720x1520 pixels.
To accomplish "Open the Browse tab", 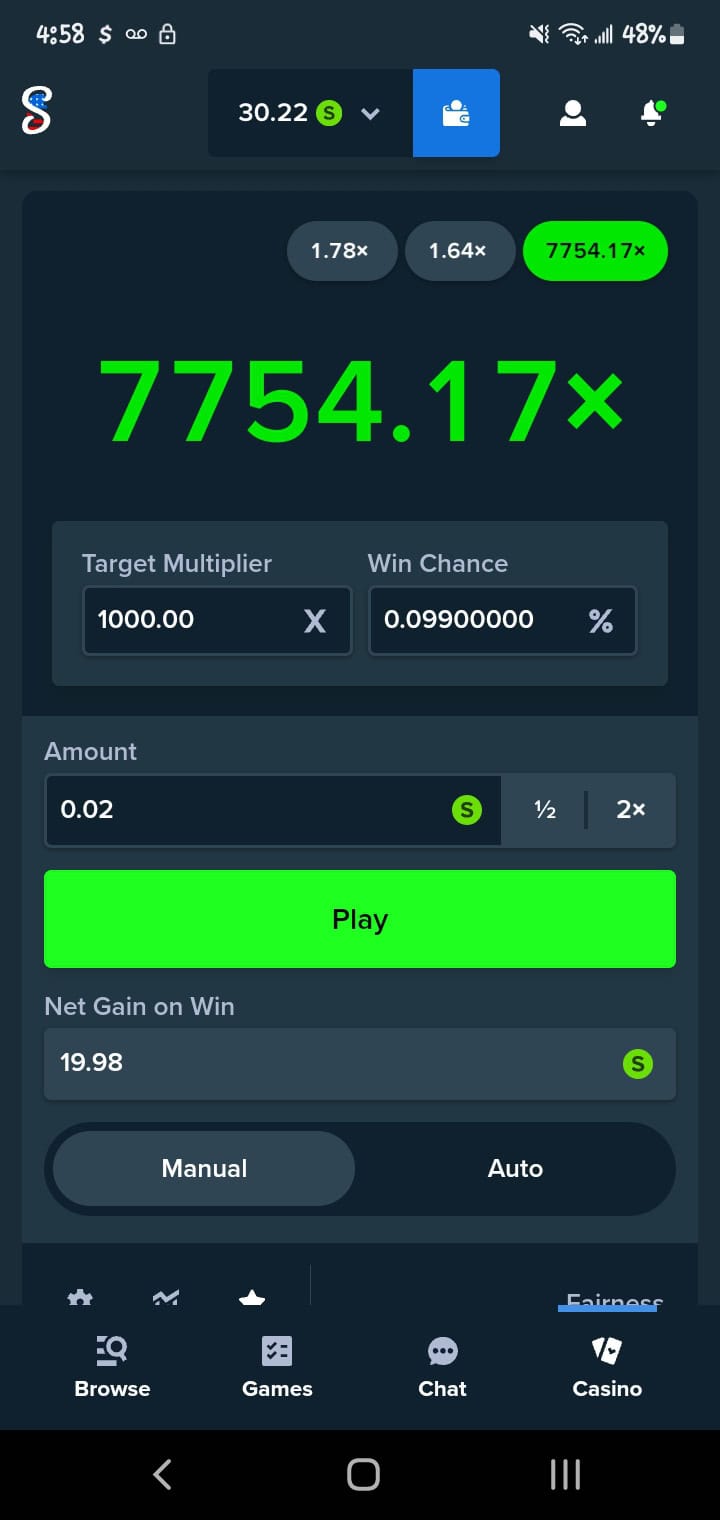I will tap(112, 1367).
